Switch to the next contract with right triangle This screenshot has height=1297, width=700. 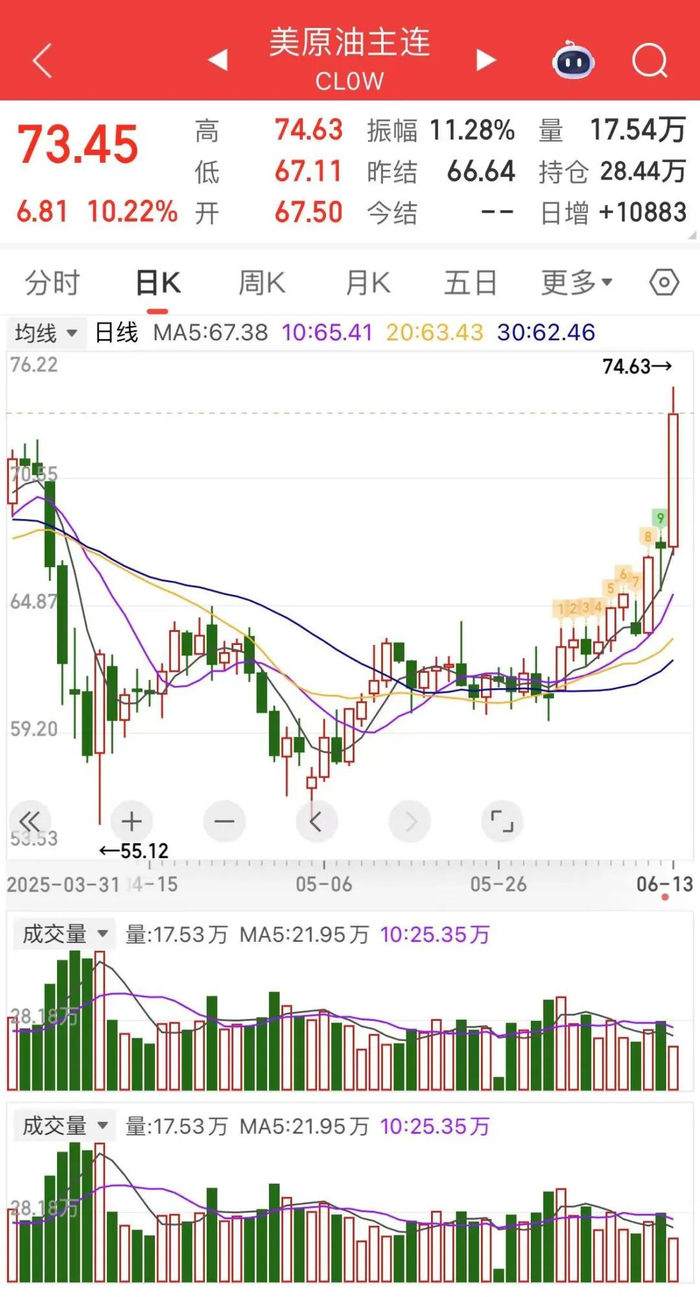point(486,60)
